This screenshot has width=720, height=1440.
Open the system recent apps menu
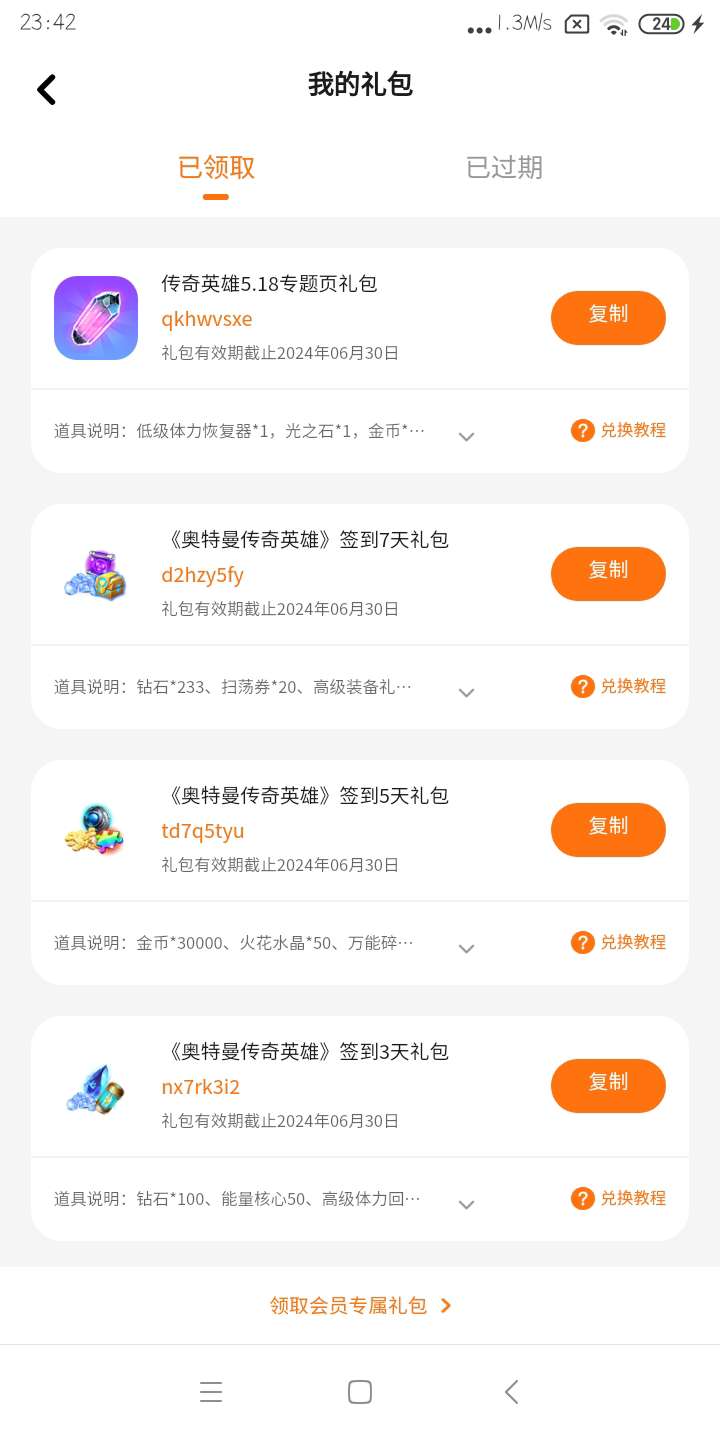tap(210, 1392)
